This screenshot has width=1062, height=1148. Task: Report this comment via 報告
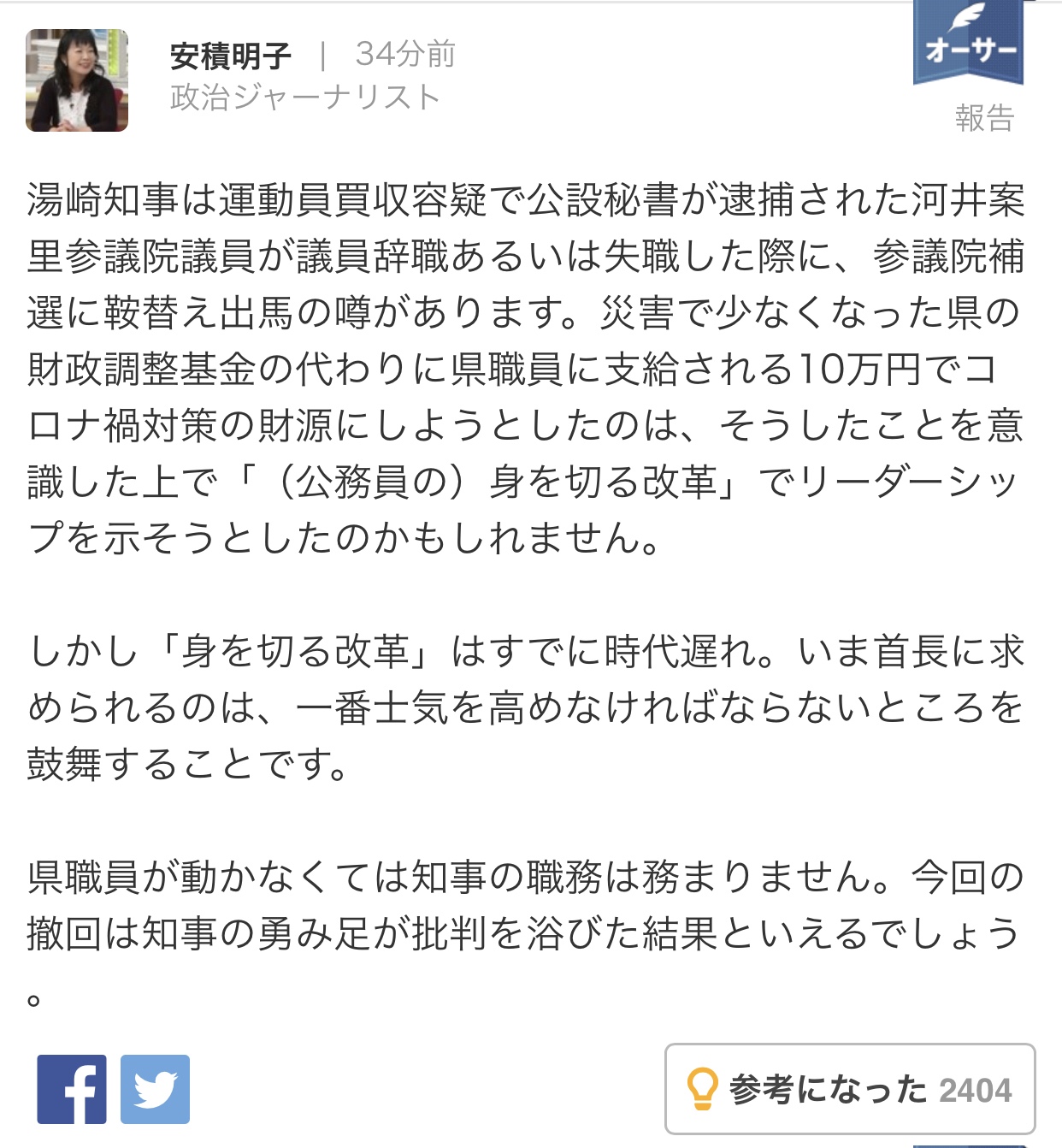pyautogui.click(x=984, y=118)
